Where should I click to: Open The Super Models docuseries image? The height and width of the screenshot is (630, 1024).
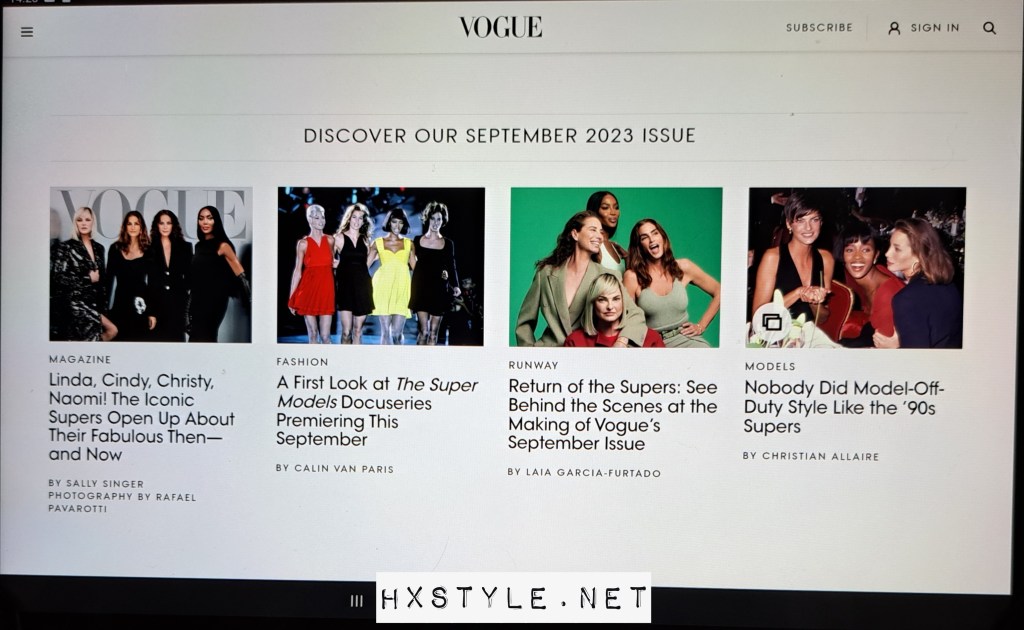(380, 266)
